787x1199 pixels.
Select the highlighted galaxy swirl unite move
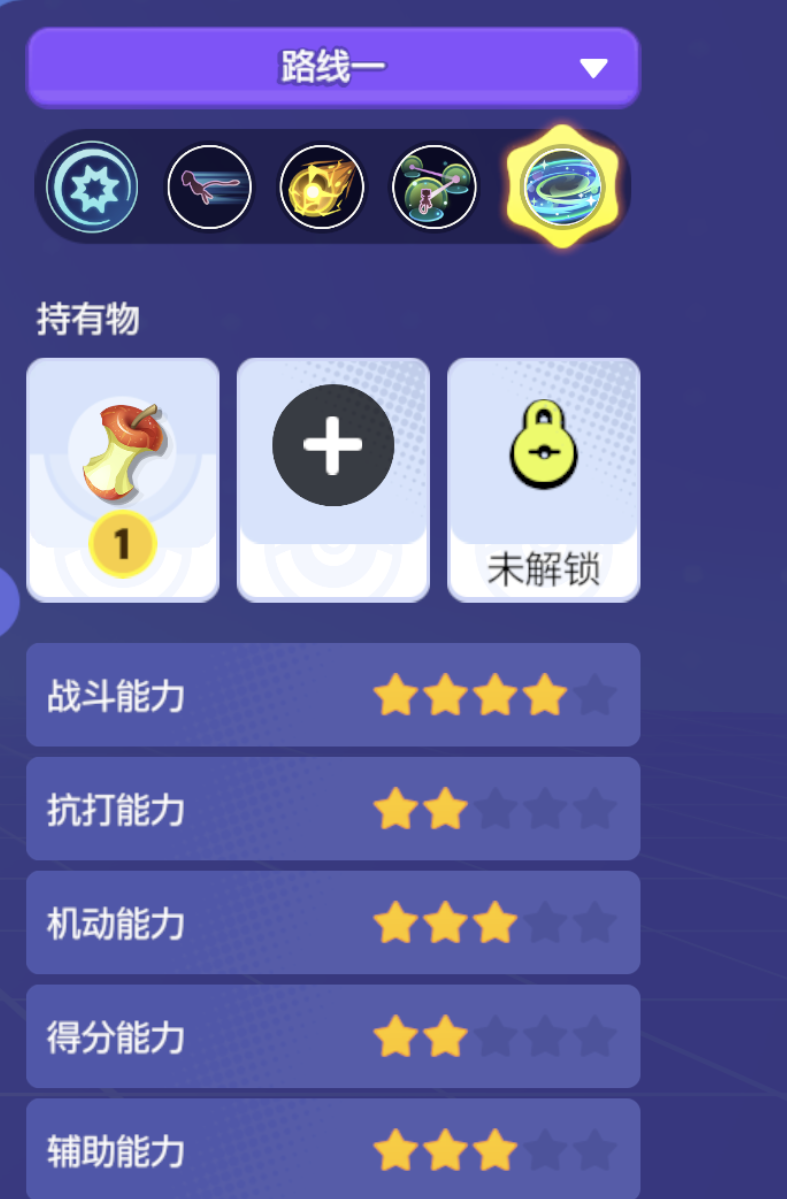click(561, 187)
